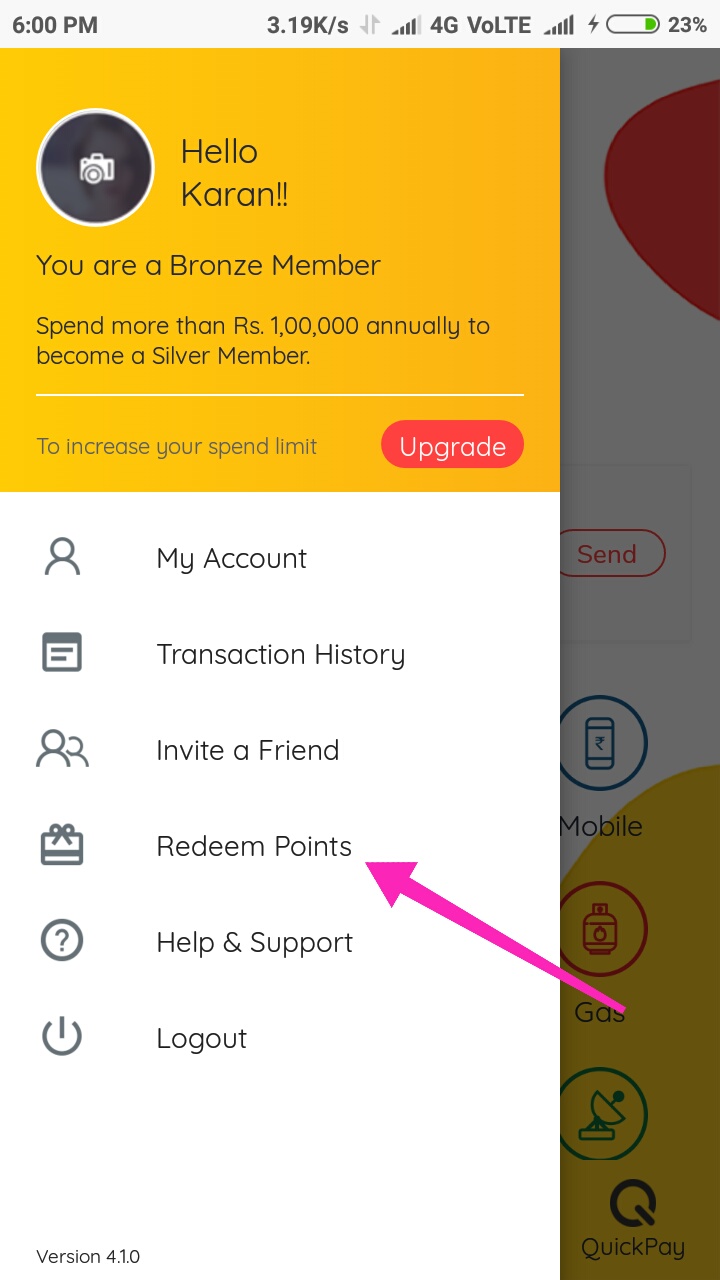Screen dimensions: 720x1280
Task: Open Help & Support
Action: pyautogui.click(x=254, y=942)
